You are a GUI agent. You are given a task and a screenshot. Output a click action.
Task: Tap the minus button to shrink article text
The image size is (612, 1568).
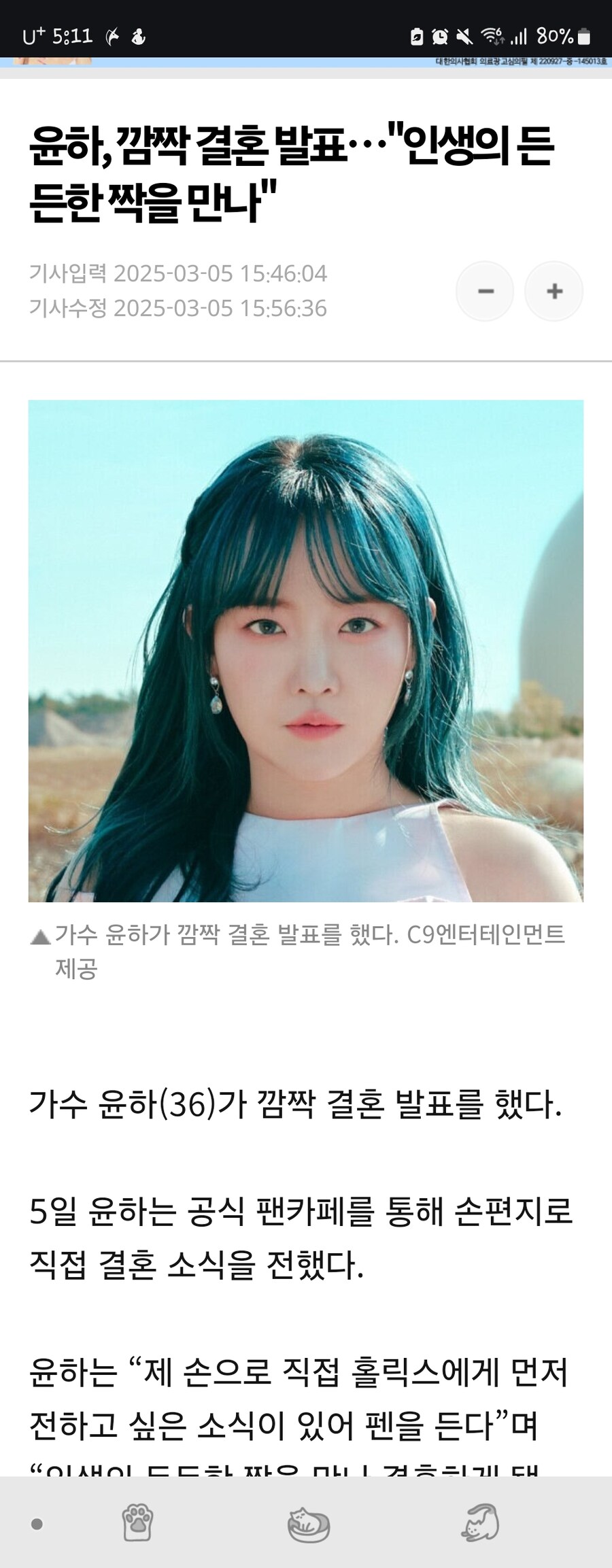pos(486,290)
